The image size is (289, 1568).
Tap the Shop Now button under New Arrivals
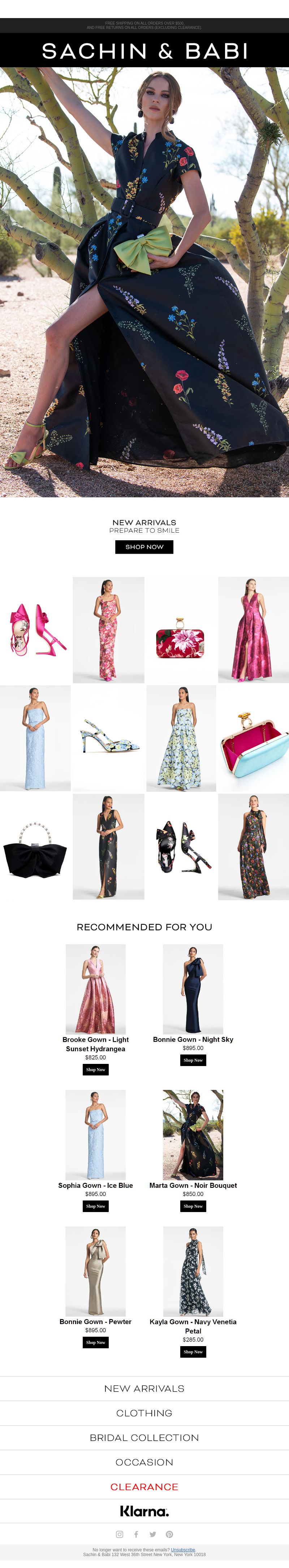click(144, 546)
